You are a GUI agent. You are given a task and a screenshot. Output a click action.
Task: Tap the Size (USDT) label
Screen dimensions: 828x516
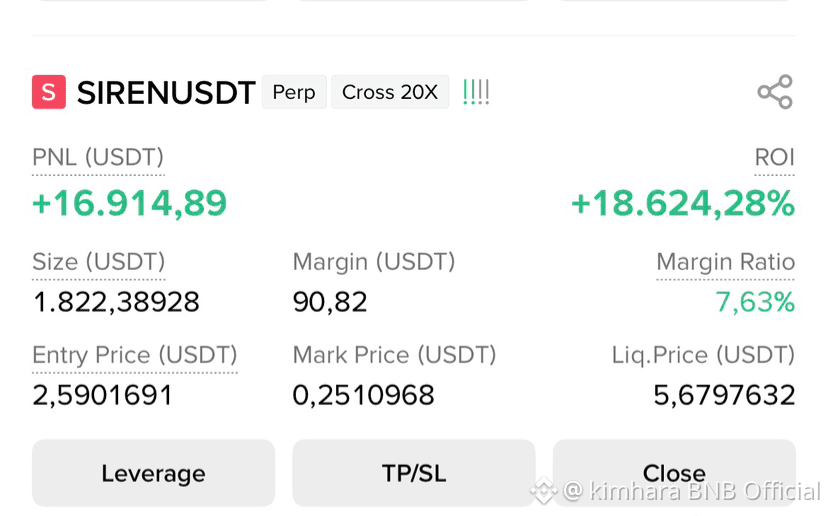[99, 261]
